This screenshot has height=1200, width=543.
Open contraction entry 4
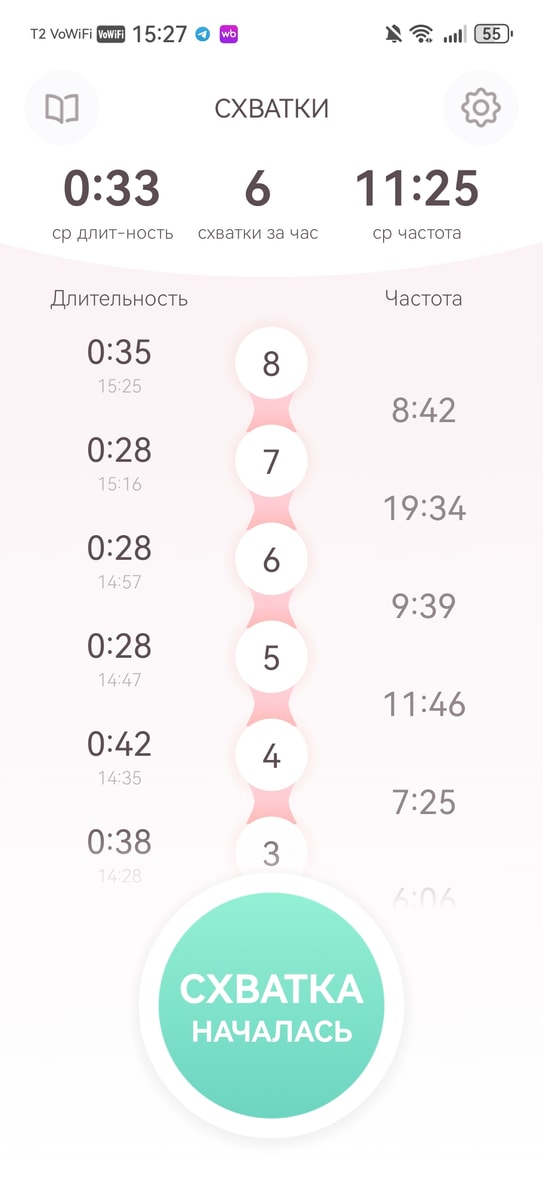coord(271,756)
